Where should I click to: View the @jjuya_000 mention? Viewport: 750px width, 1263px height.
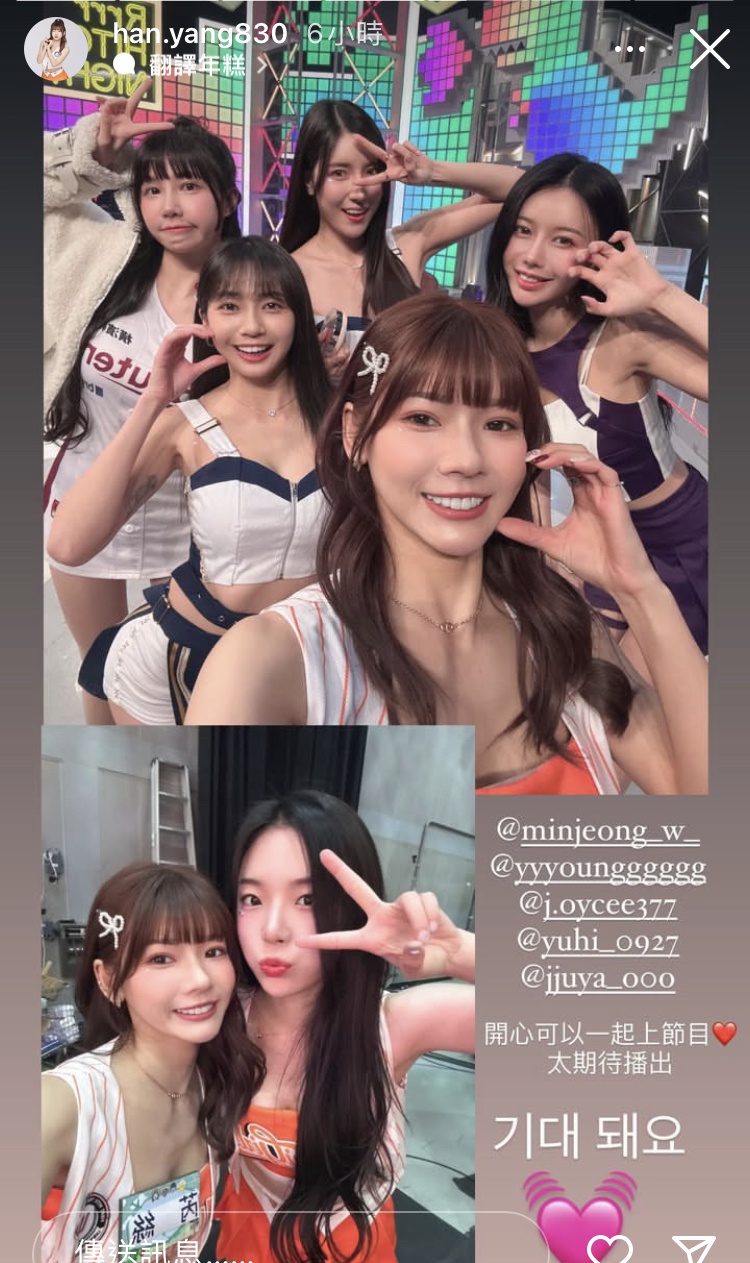597,978
